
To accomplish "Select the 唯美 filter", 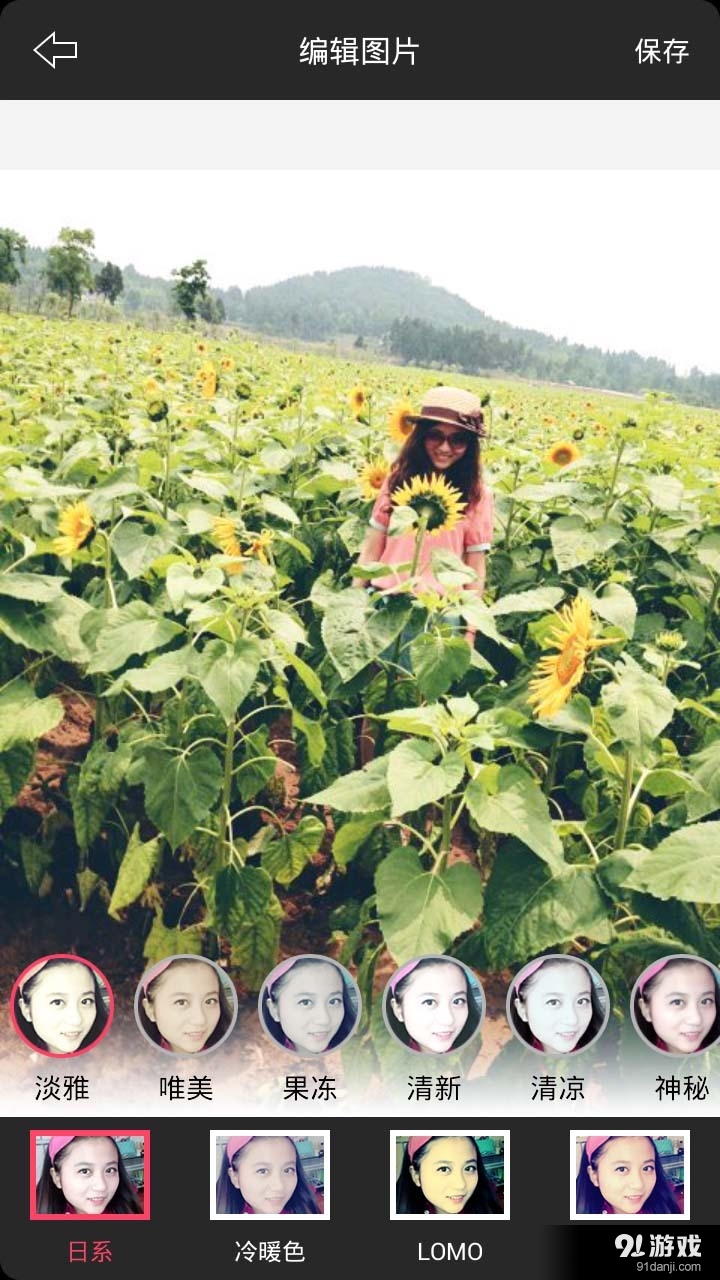I will coord(186,1006).
